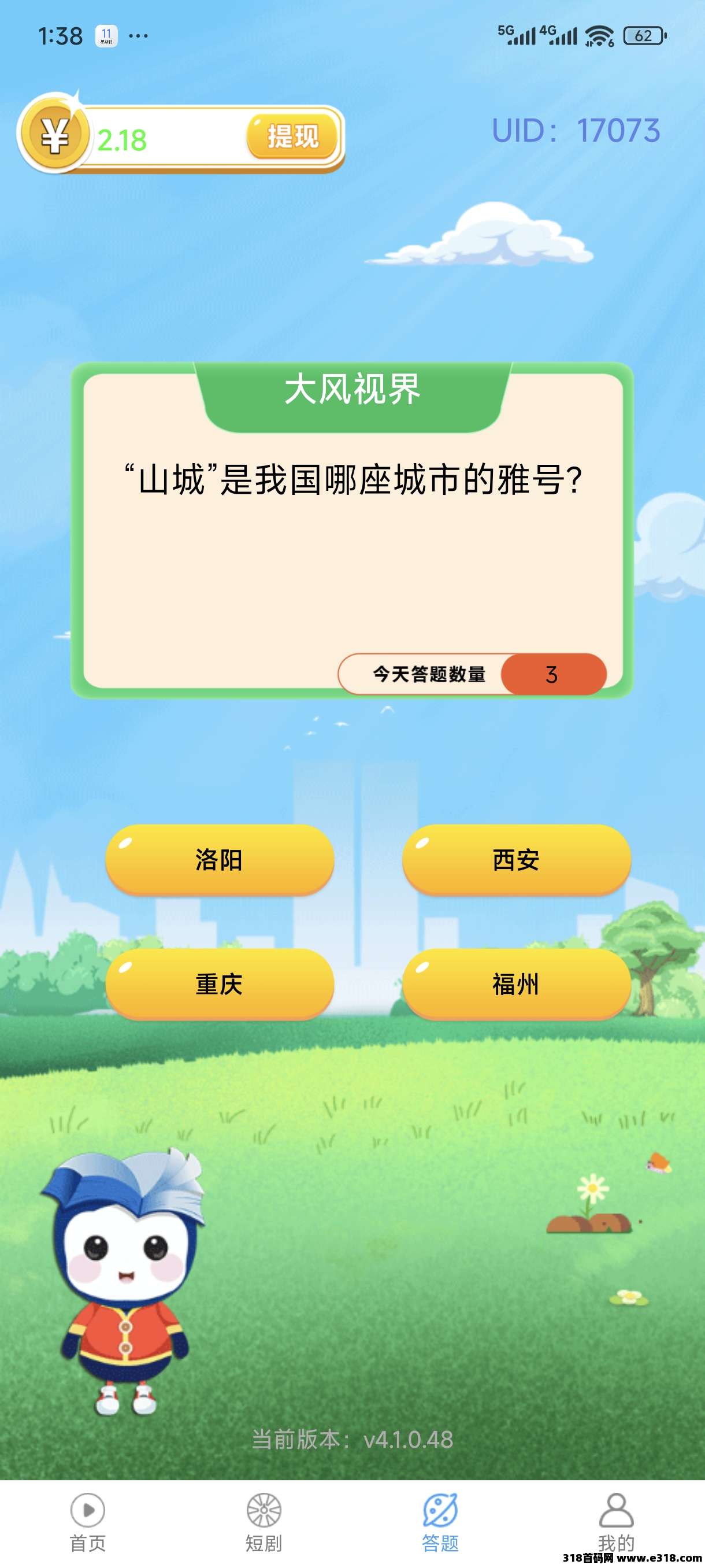This screenshot has height=1568, width=705.
Task: Open the 答题 quiz tab
Action: [x=440, y=1522]
